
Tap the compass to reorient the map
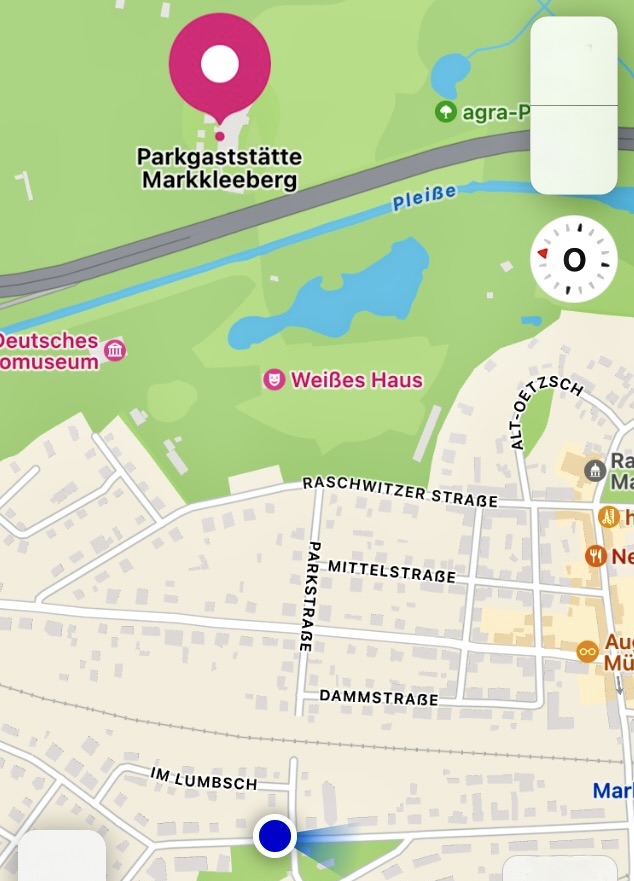point(573,260)
